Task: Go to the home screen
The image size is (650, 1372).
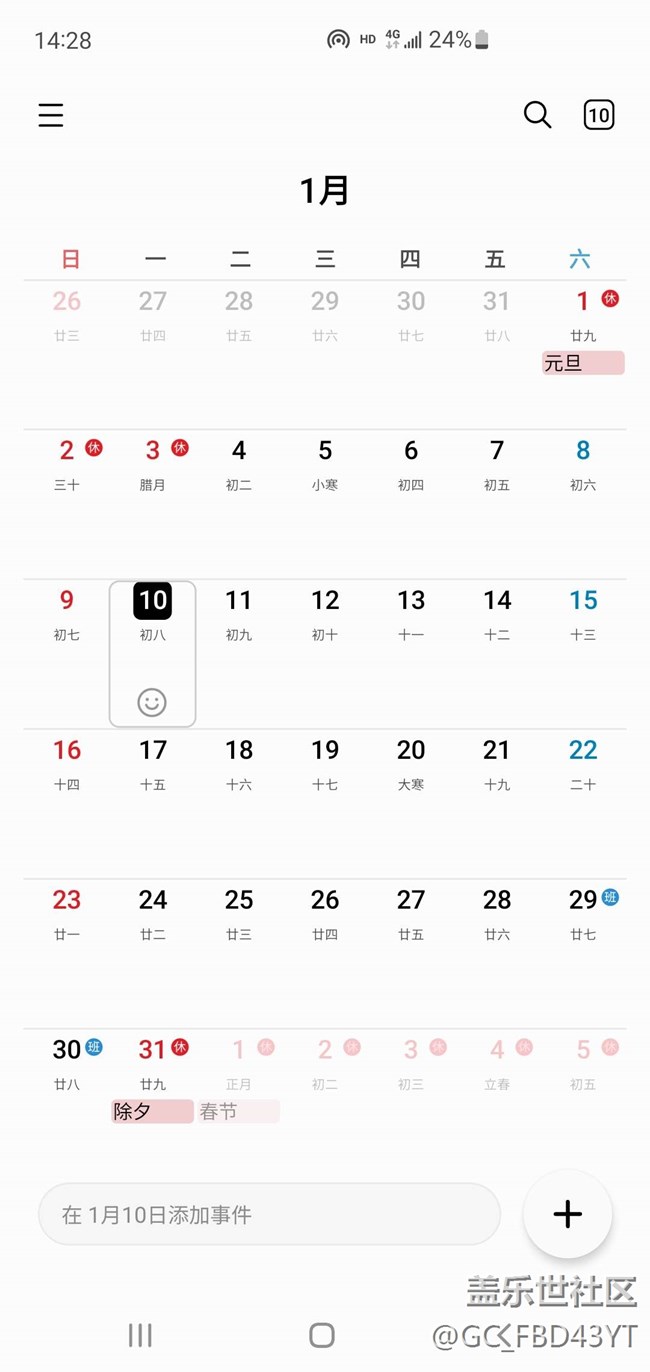Action: (x=322, y=1335)
